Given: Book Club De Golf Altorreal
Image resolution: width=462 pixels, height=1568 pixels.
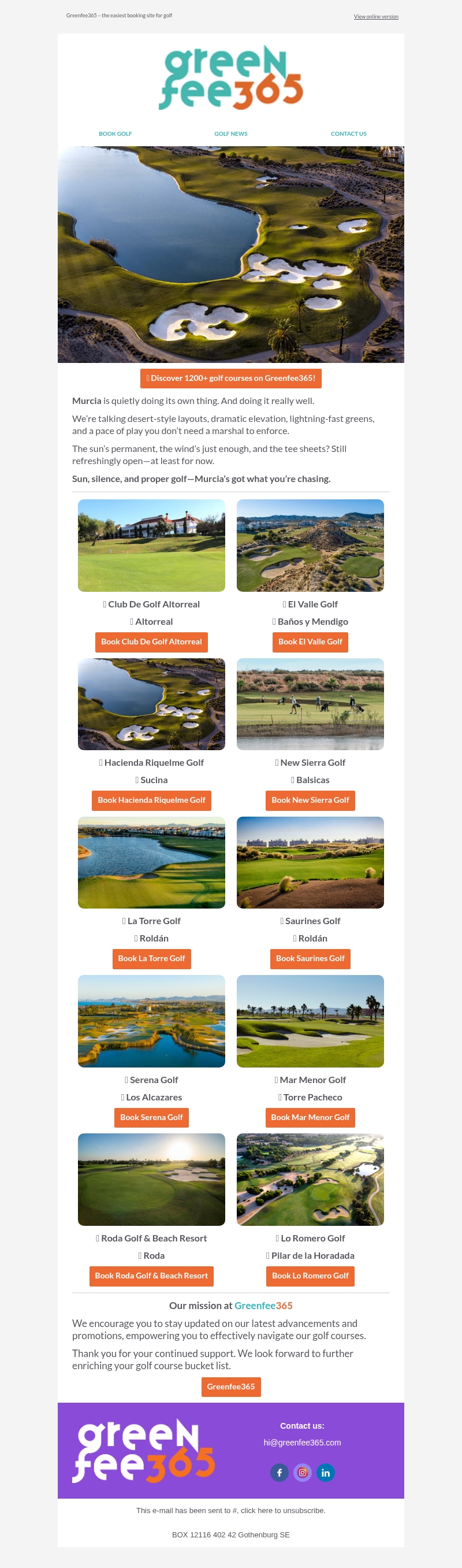Looking at the screenshot, I should (151, 642).
